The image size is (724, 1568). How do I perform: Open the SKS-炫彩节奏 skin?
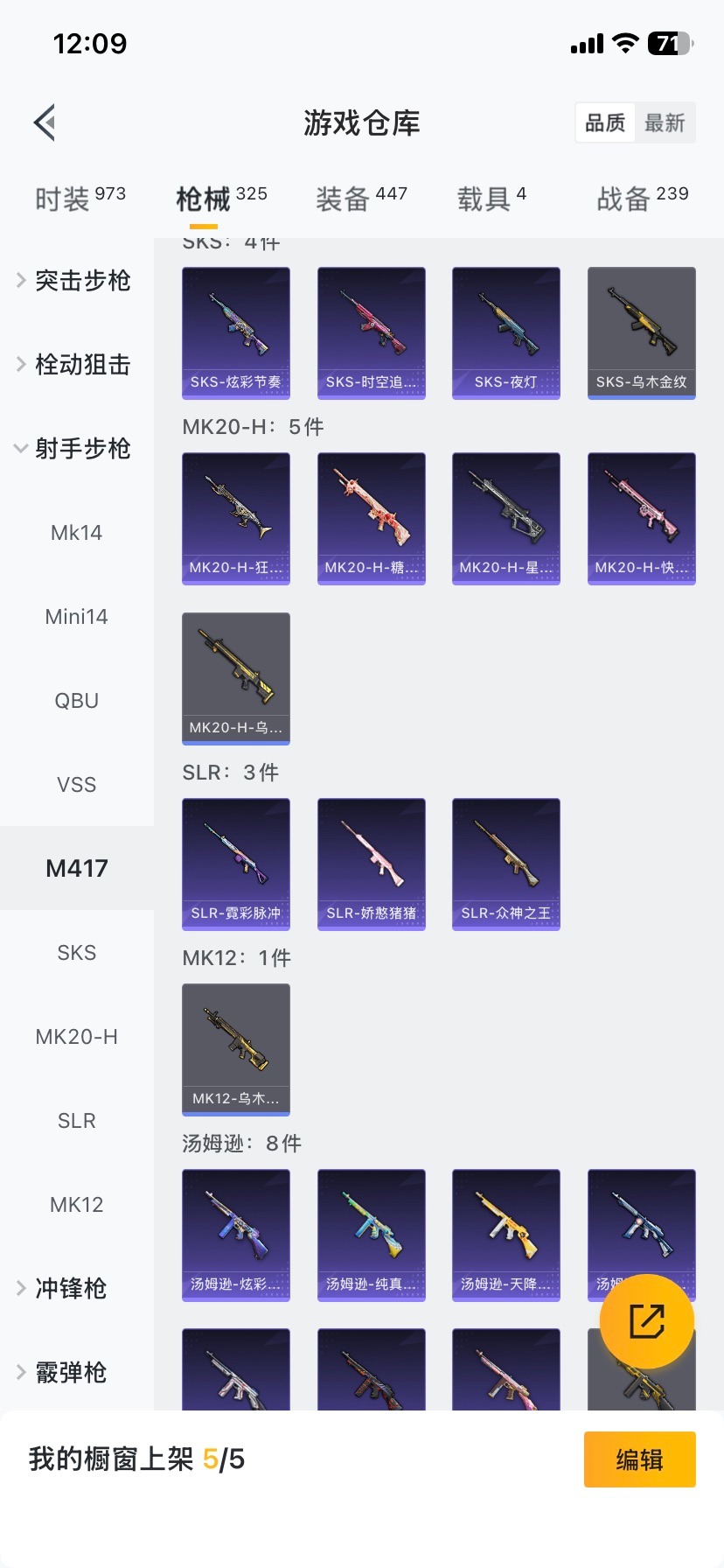coord(236,332)
